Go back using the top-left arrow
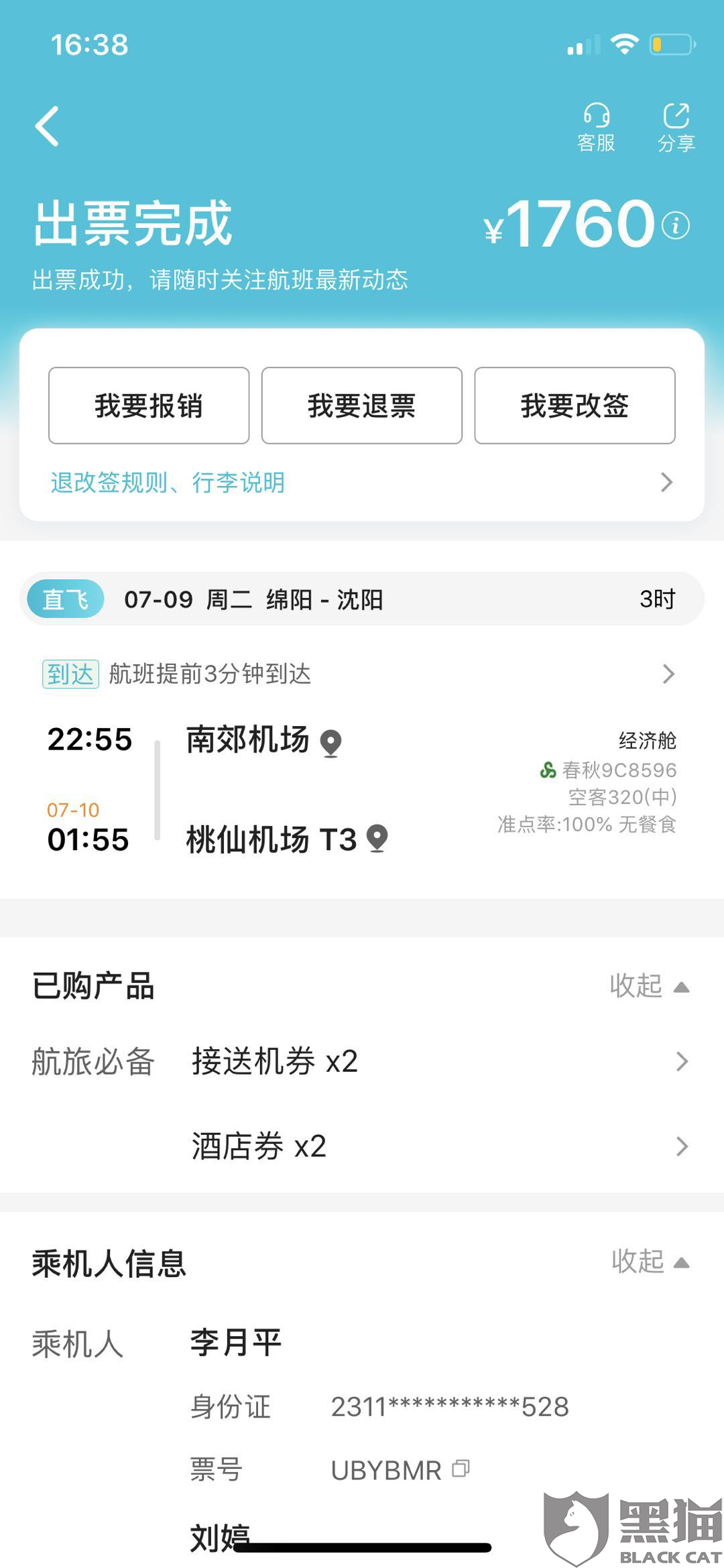 [48, 126]
